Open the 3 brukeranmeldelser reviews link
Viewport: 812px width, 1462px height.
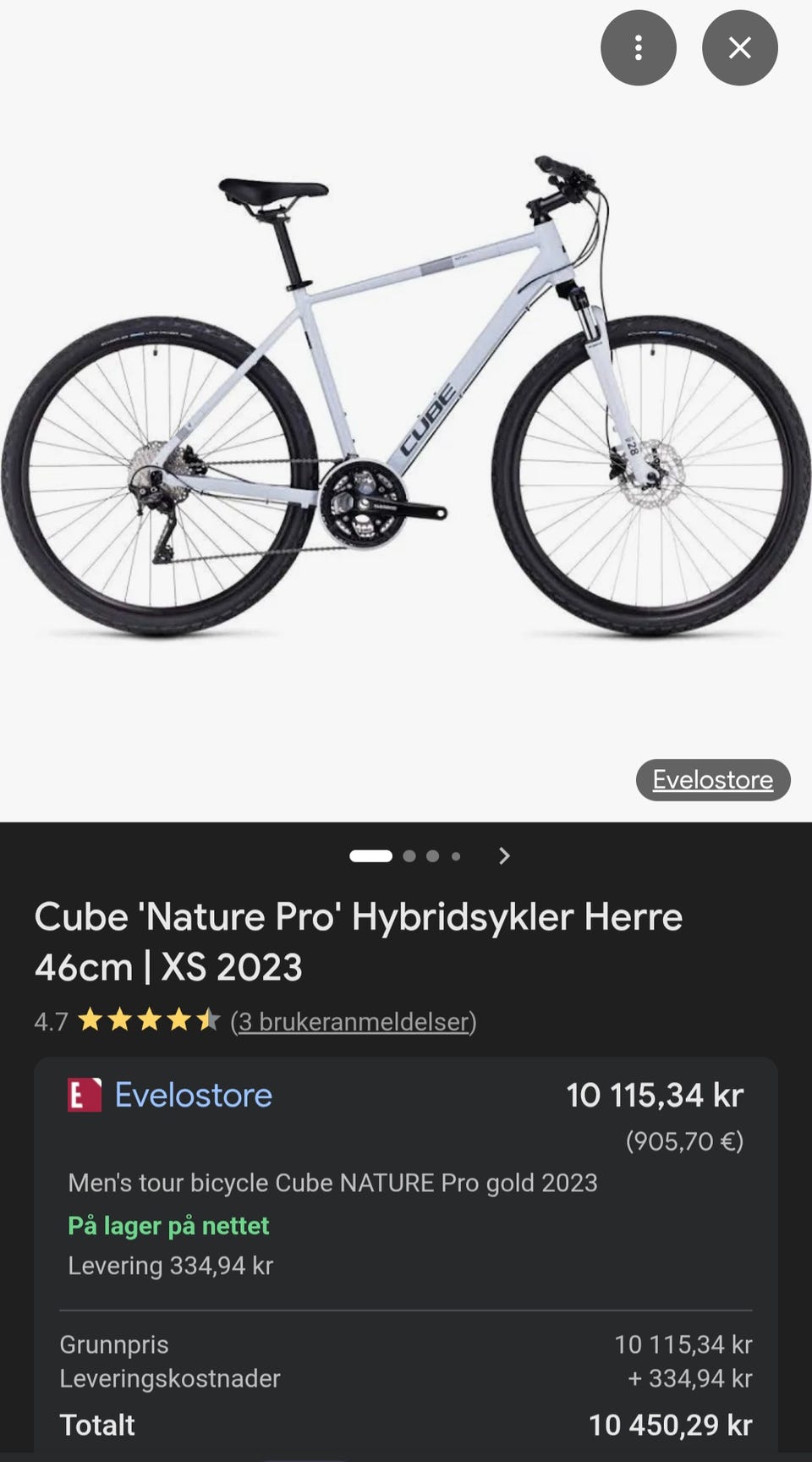(x=354, y=1021)
